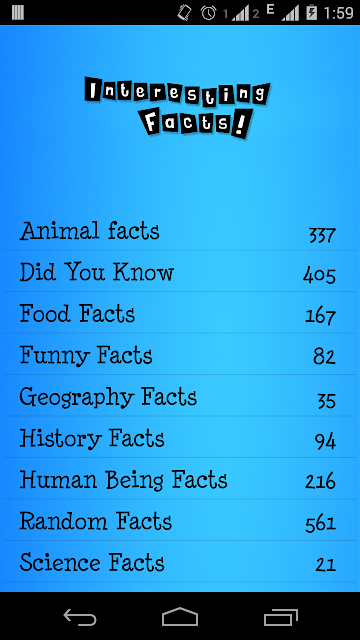The height and width of the screenshot is (640, 360).
Task: View History Facts
Action: (180, 438)
